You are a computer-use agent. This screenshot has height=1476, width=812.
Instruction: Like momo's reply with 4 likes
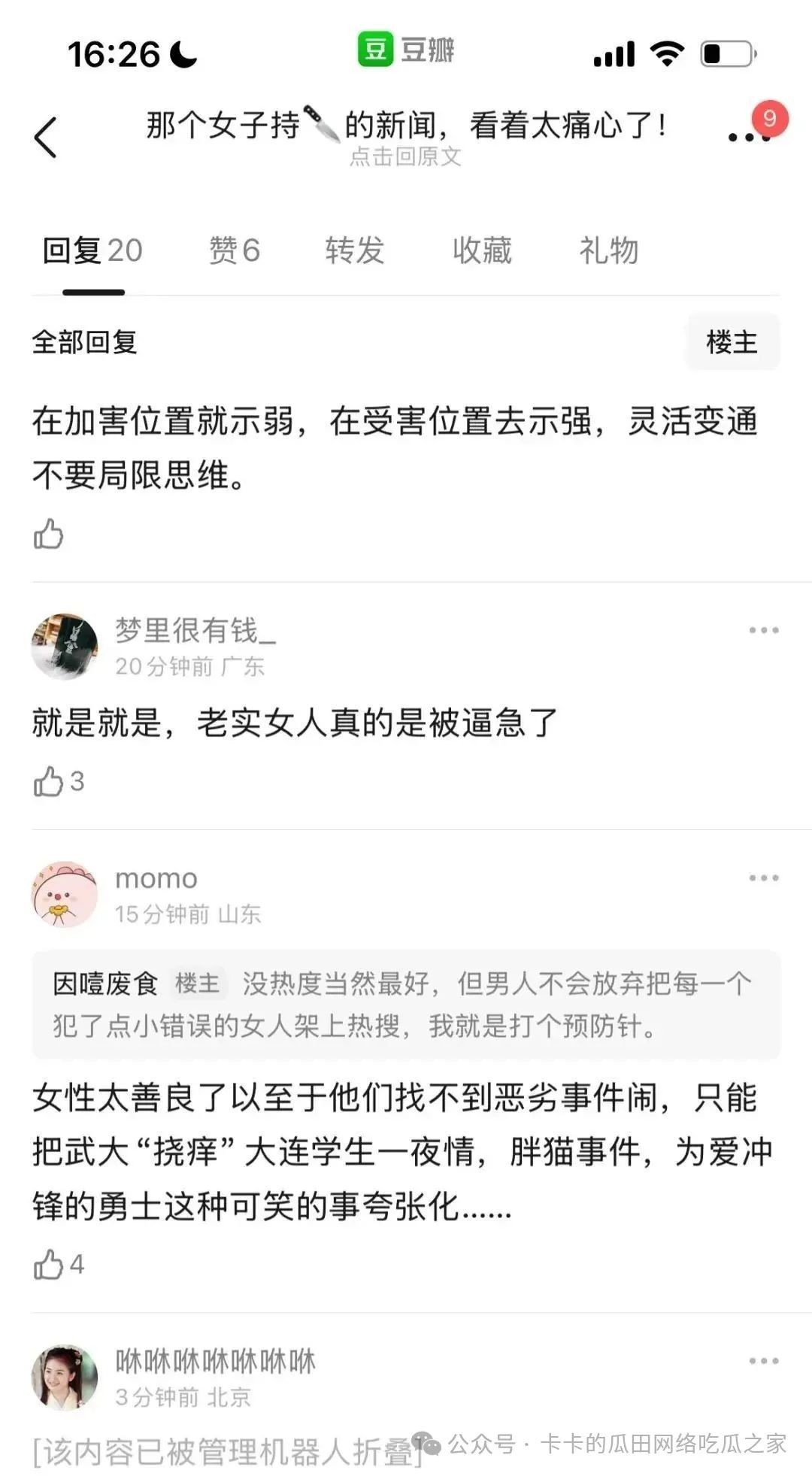[x=50, y=1265]
